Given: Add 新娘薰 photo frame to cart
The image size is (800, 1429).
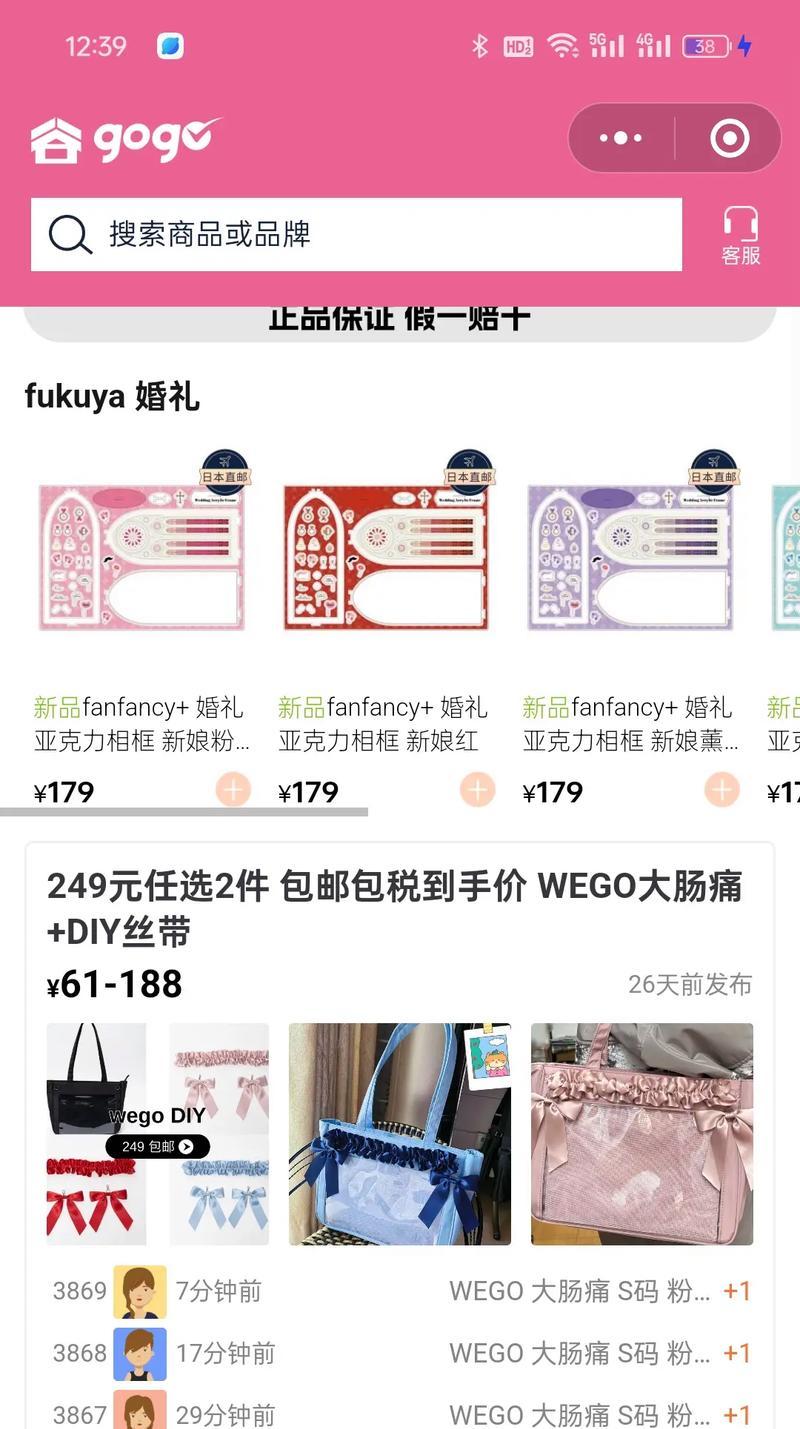Looking at the screenshot, I should [721, 790].
